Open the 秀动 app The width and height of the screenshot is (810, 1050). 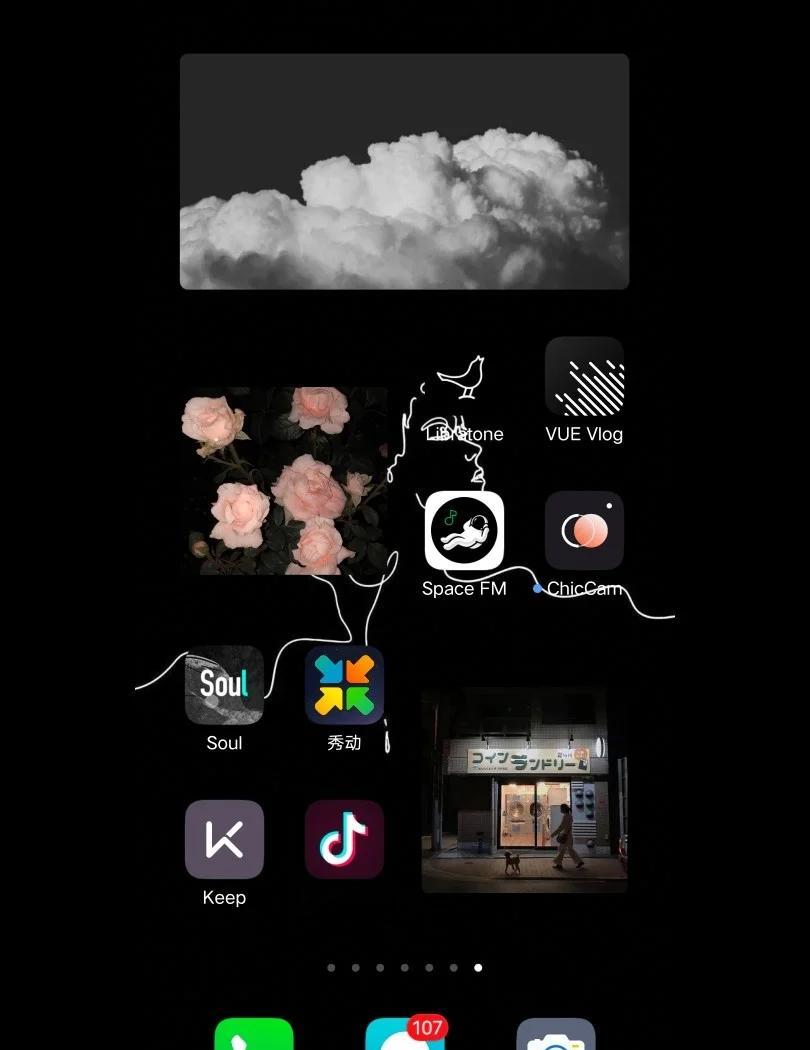[344, 685]
